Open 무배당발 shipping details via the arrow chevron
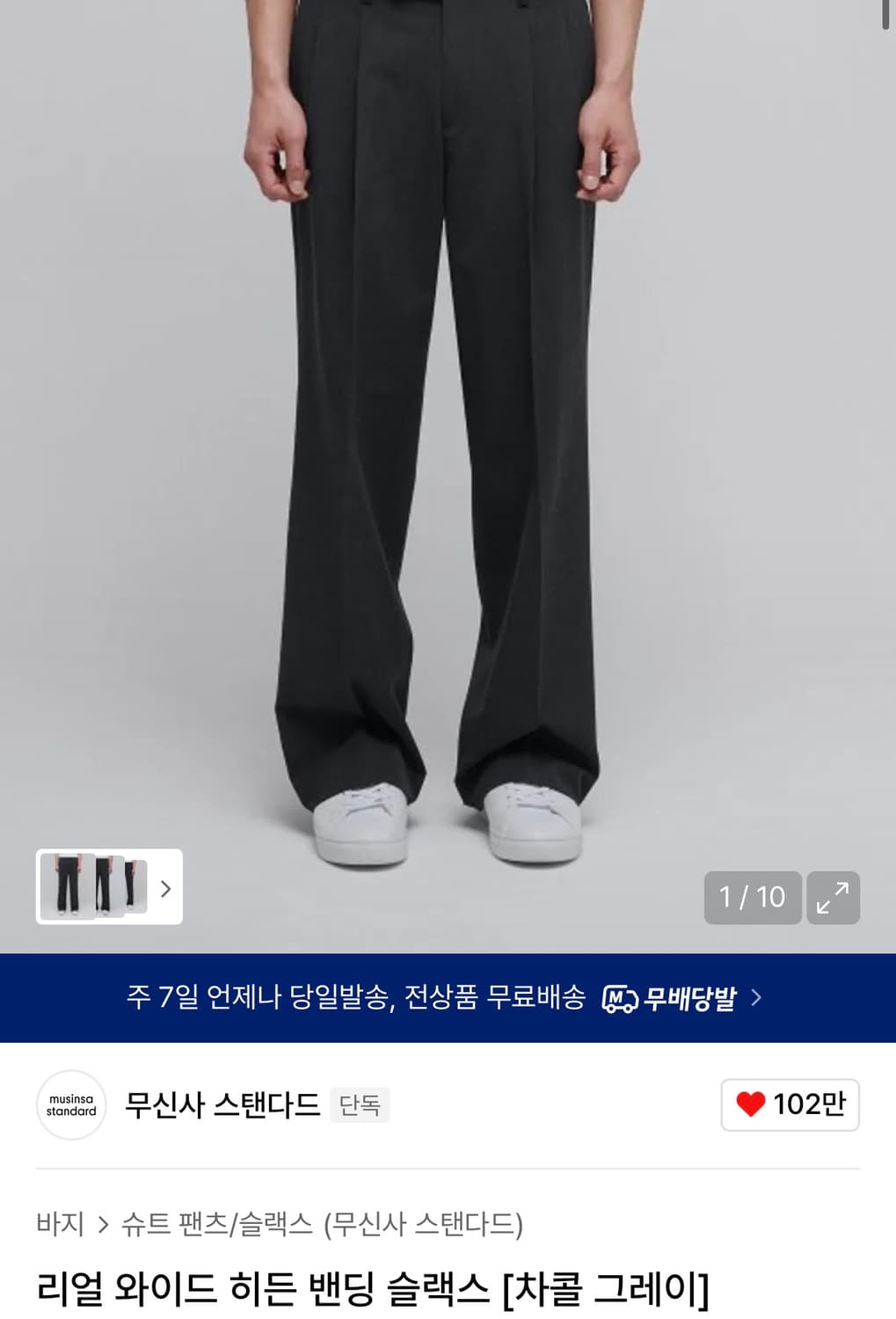Image resolution: width=896 pixels, height=1319 pixels. click(x=758, y=997)
